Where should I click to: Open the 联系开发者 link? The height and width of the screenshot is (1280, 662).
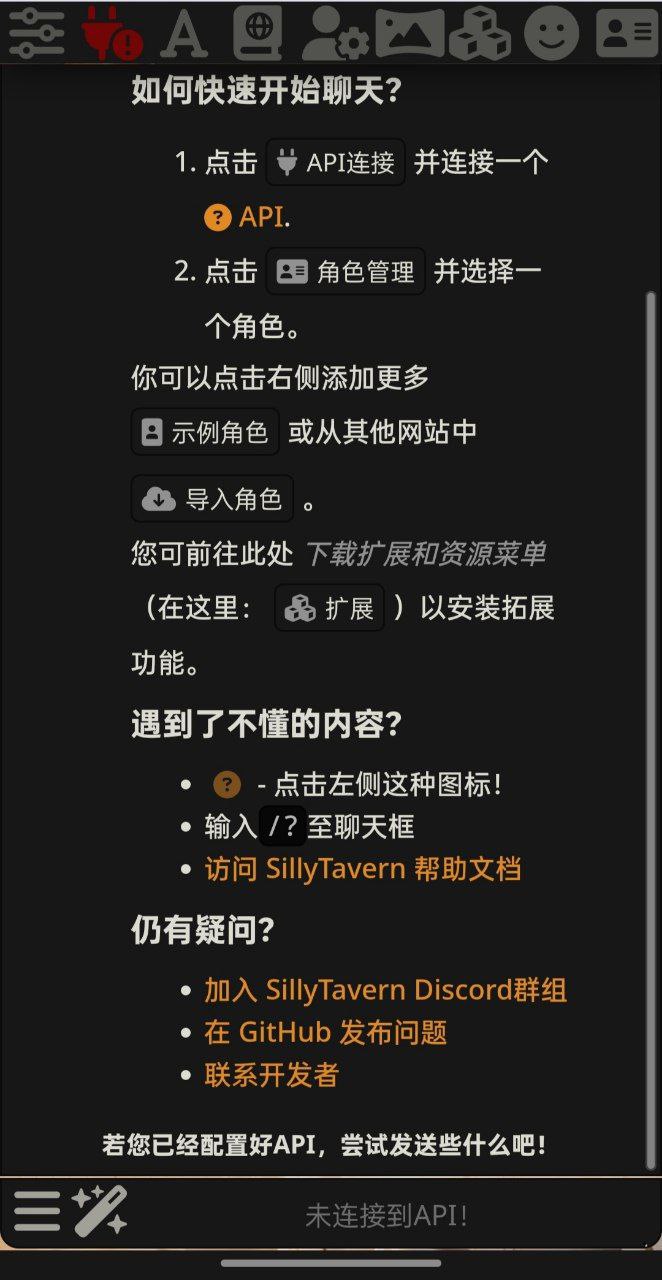coord(272,1075)
